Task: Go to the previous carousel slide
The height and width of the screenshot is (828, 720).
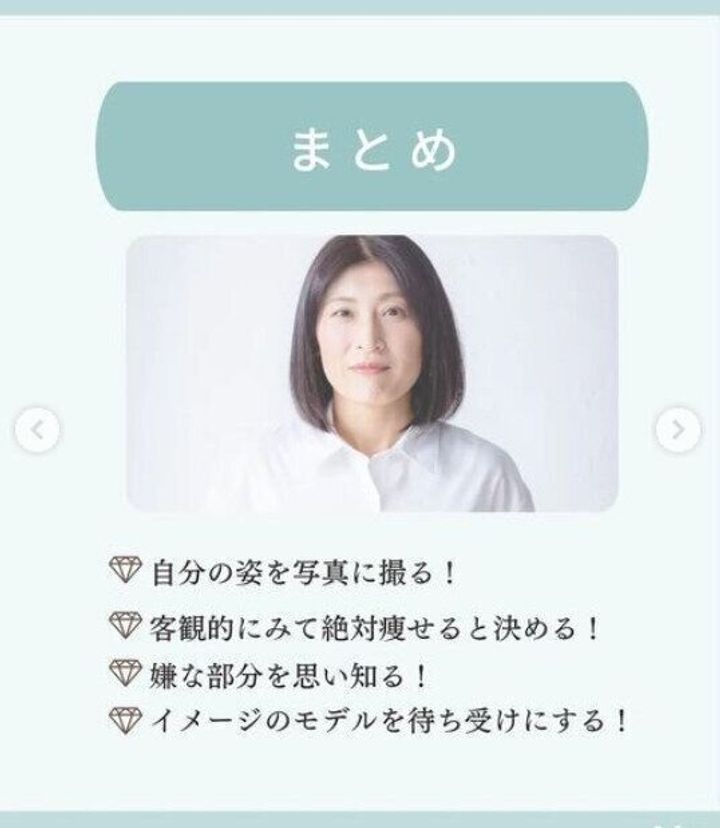Action: pyautogui.click(x=37, y=430)
